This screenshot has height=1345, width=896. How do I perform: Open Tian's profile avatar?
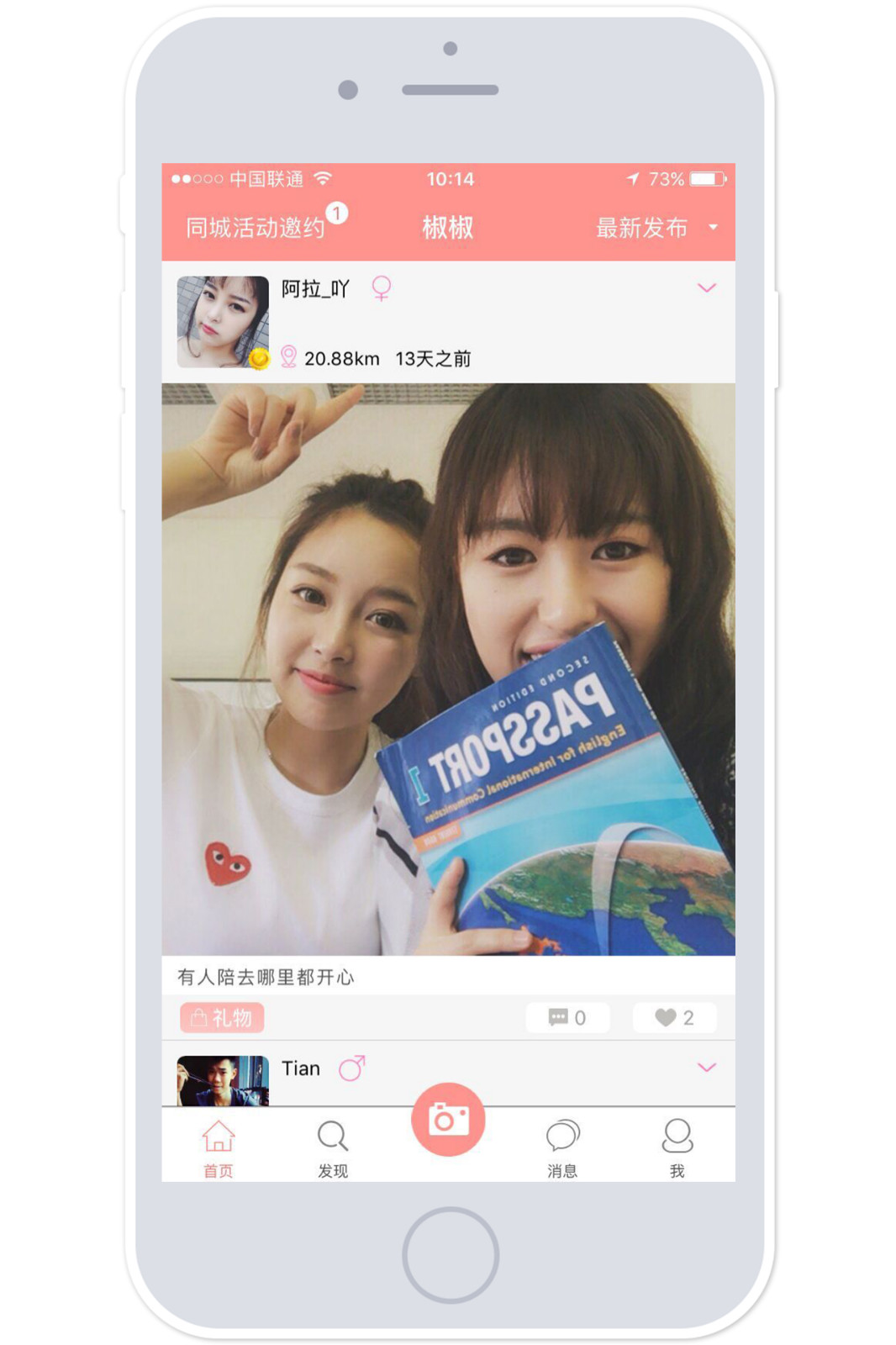click(x=223, y=1081)
